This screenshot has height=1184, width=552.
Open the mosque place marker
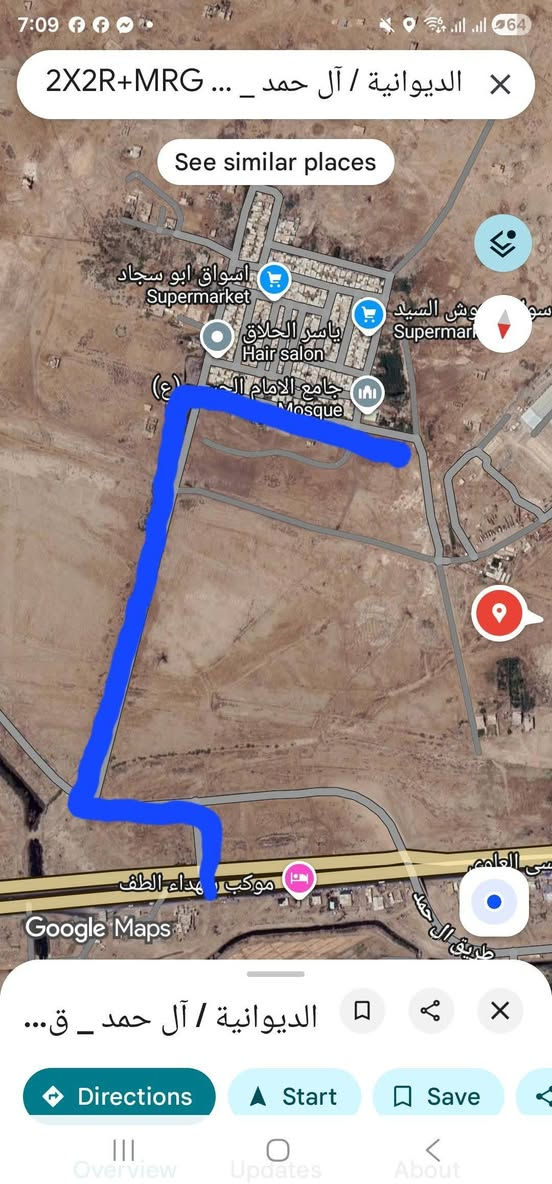(369, 393)
